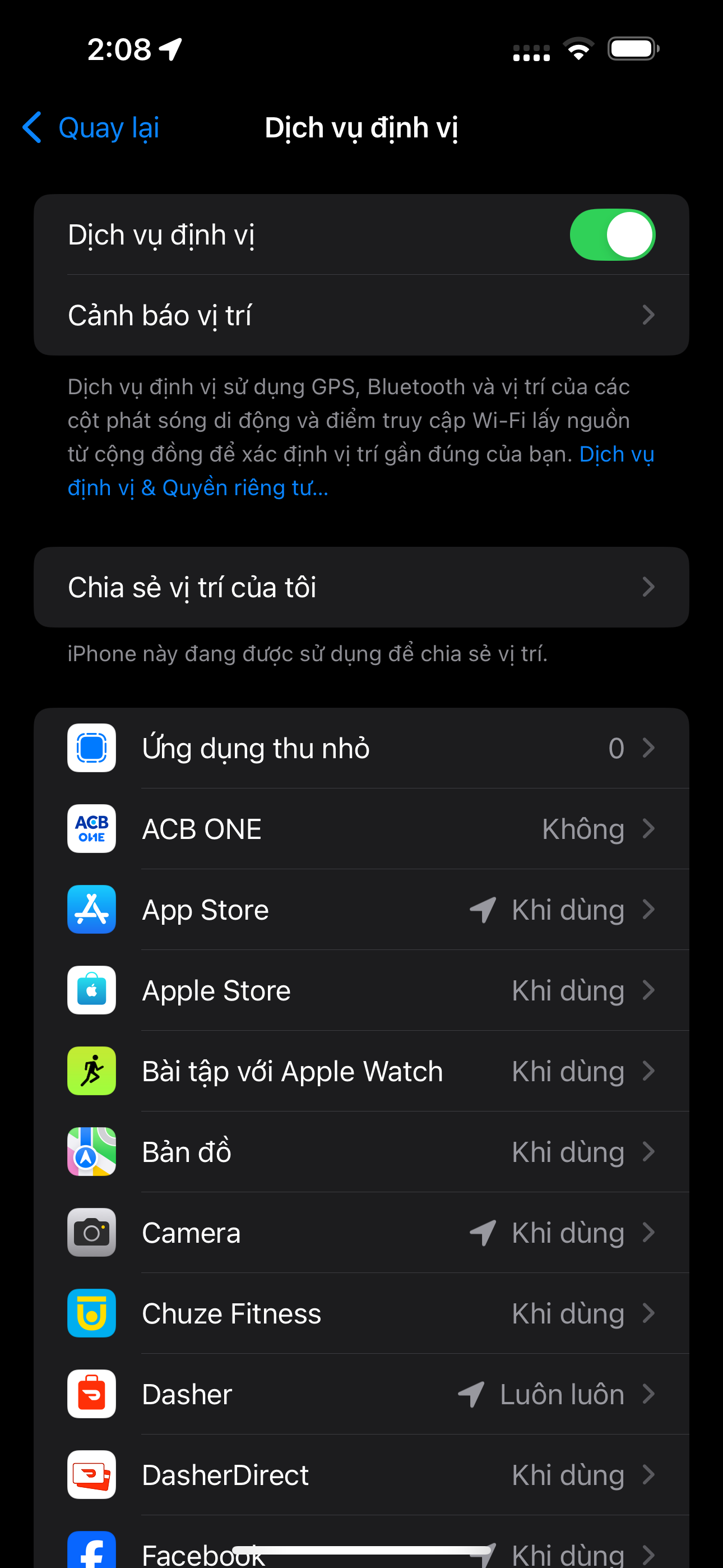Open Chuze Fitness location settings
The height and width of the screenshot is (1568, 723).
[361, 1313]
